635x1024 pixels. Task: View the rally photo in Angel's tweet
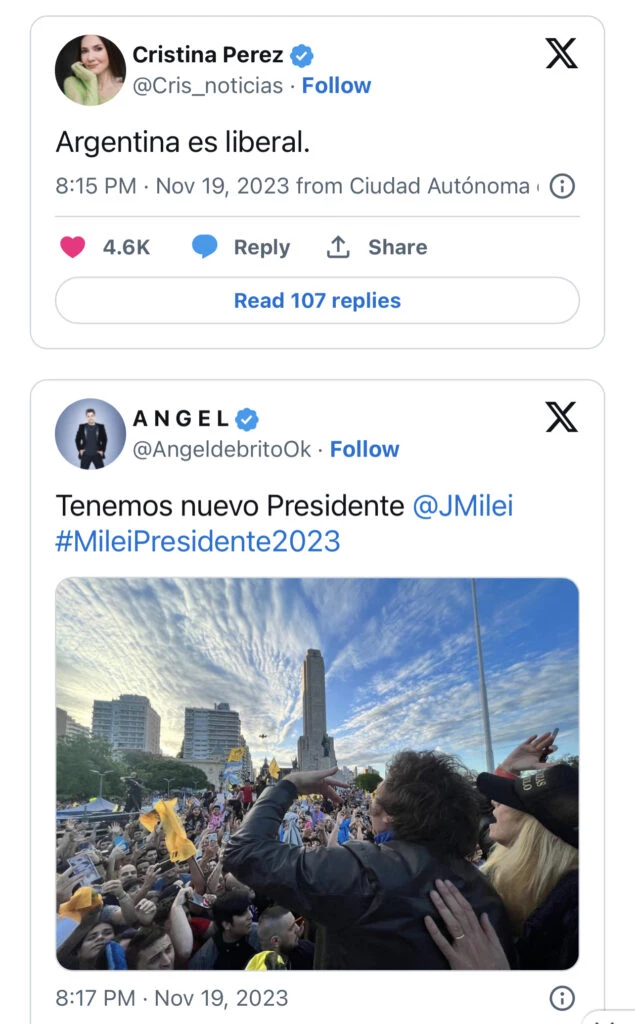pos(317,774)
